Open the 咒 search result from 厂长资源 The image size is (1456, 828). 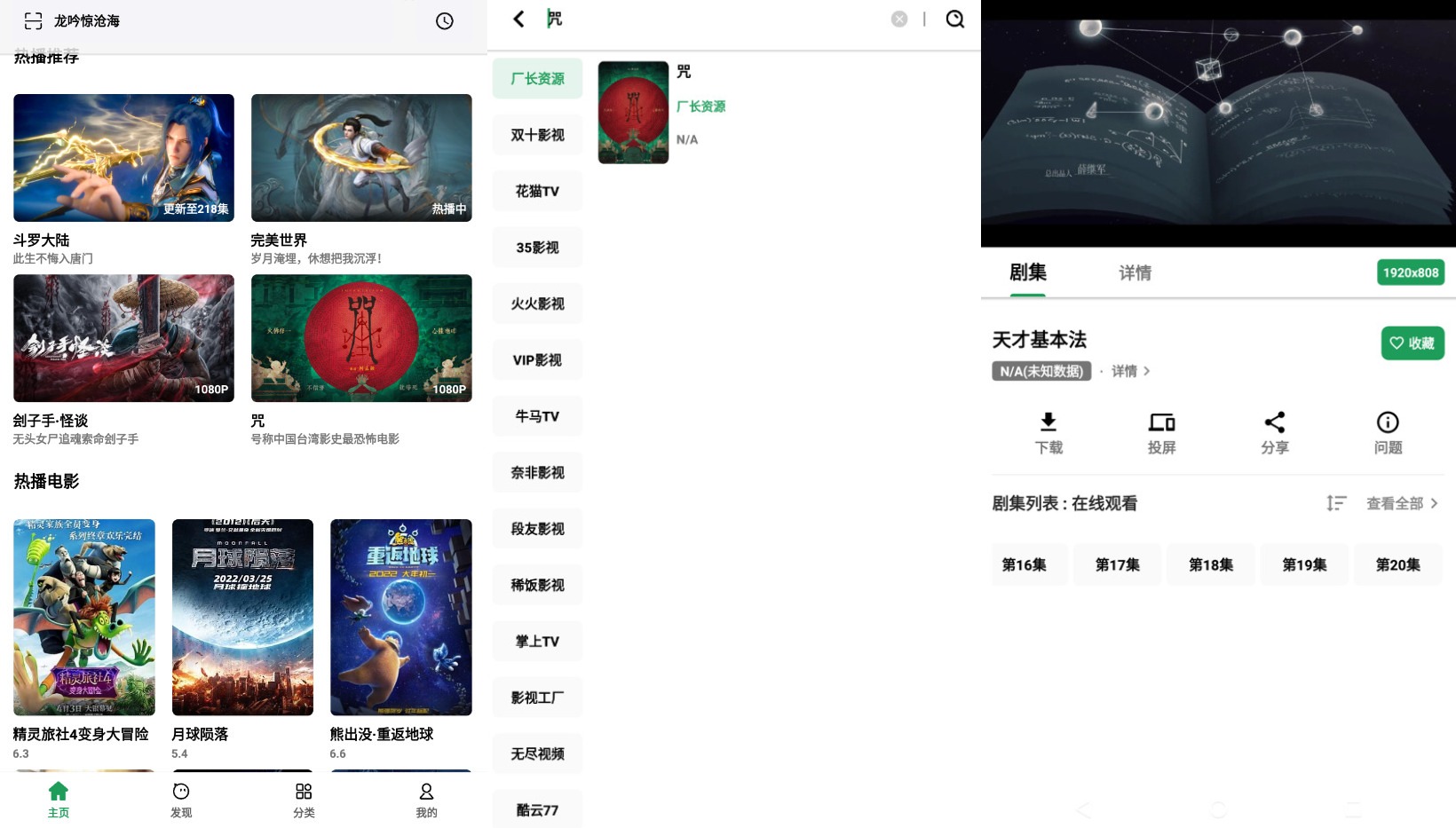tap(633, 112)
